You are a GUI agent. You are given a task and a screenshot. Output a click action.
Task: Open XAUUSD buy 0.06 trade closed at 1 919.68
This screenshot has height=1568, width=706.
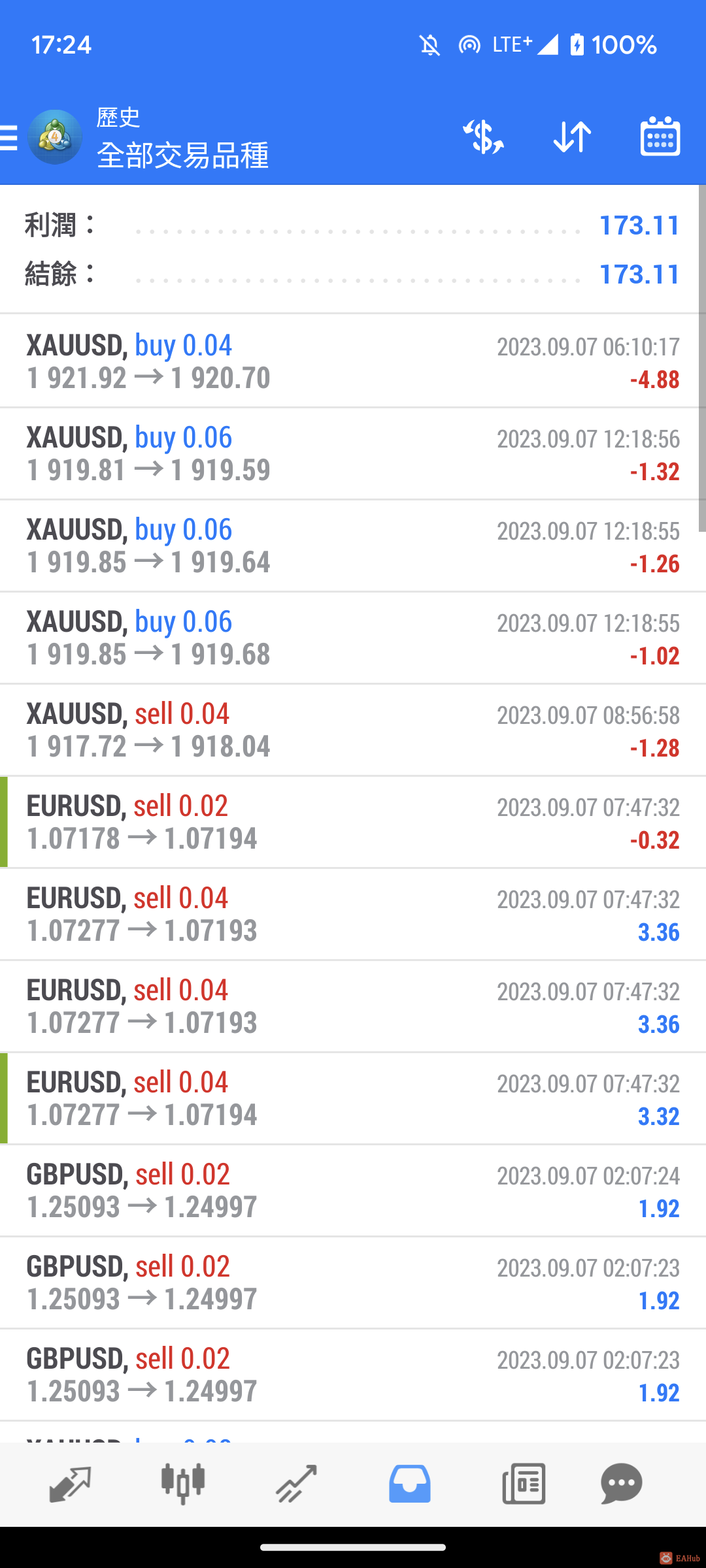tap(353, 638)
